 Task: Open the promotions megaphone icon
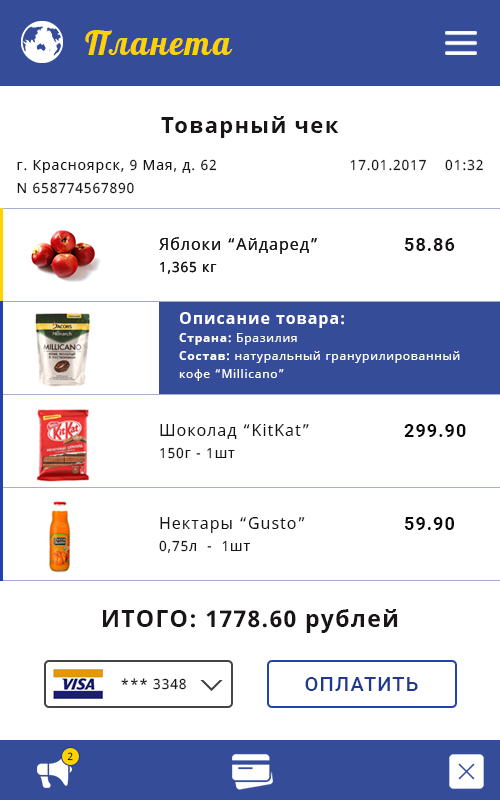57,770
